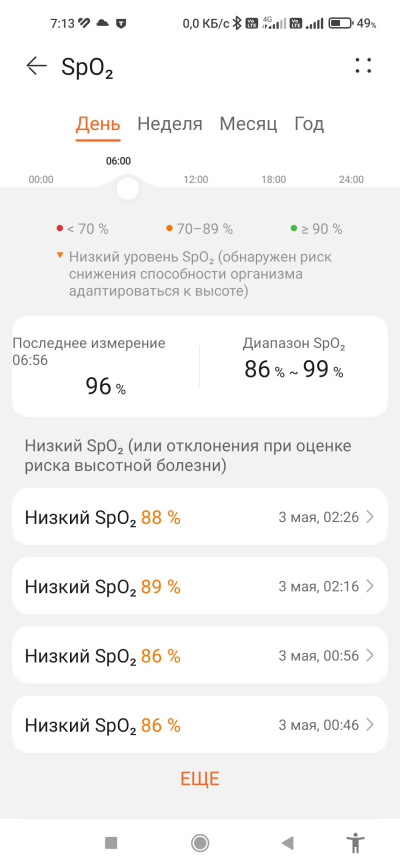The height and width of the screenshot is (867, 400).
Task: Switch to the Год tab
Action: pyautogui.click(x=309, y=123)
